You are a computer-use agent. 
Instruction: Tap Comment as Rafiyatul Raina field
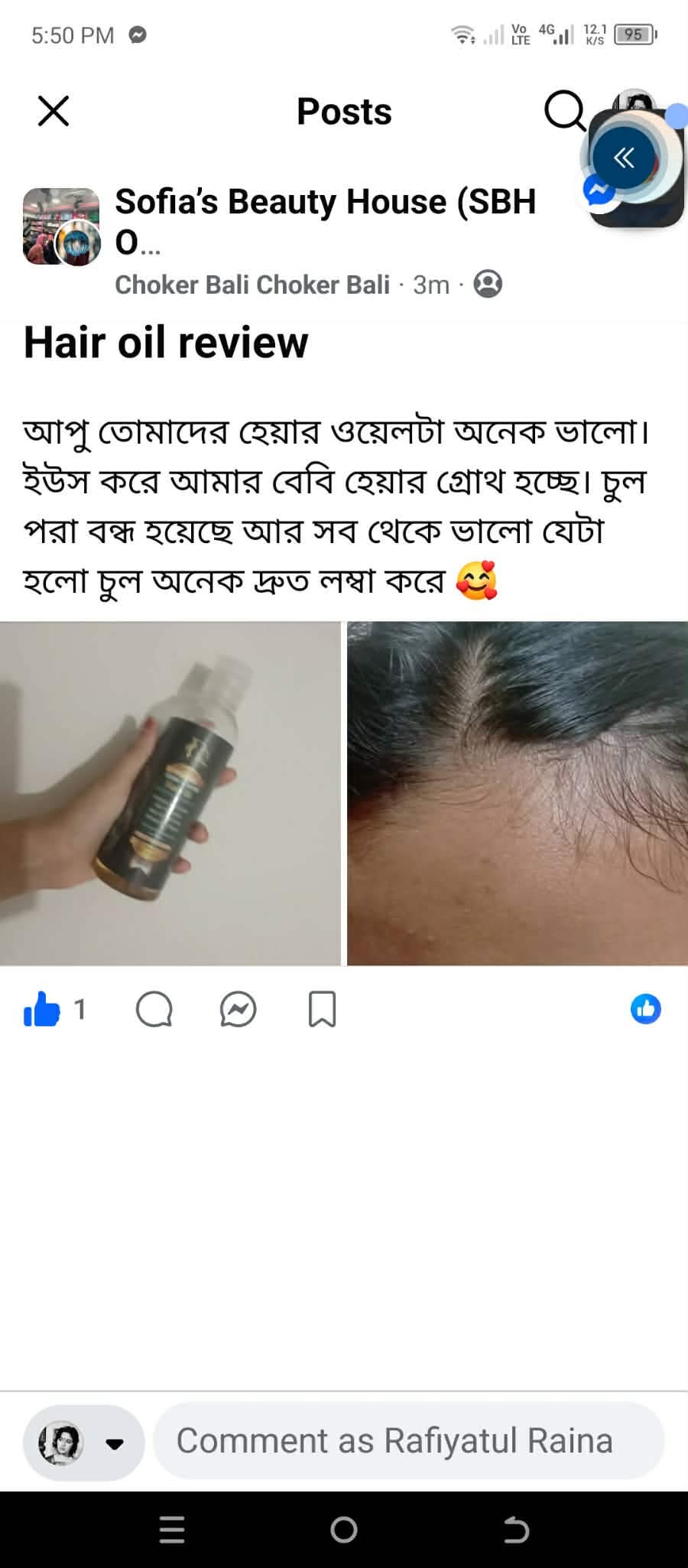click(409, 1441)
